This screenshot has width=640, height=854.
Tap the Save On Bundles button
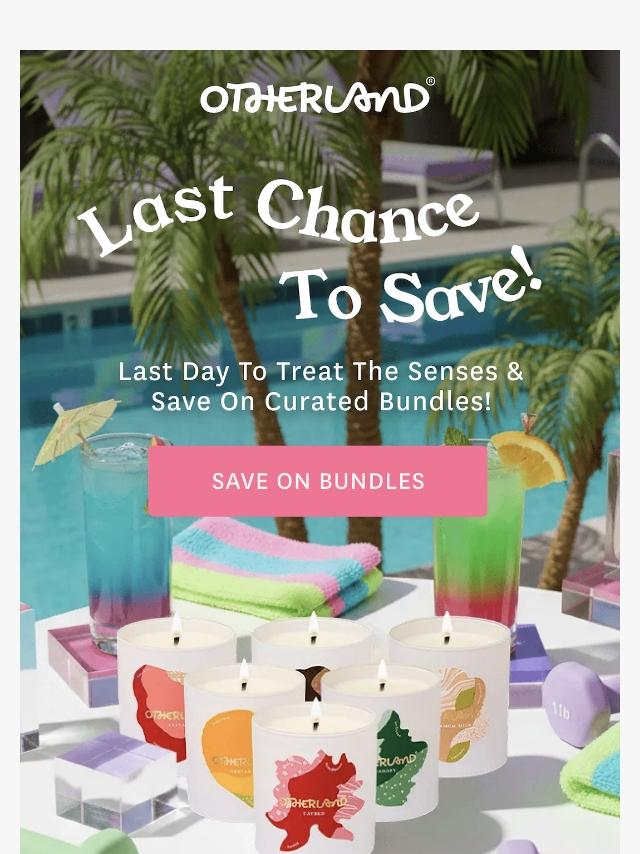pyautogui.click(x=318, y=481)
